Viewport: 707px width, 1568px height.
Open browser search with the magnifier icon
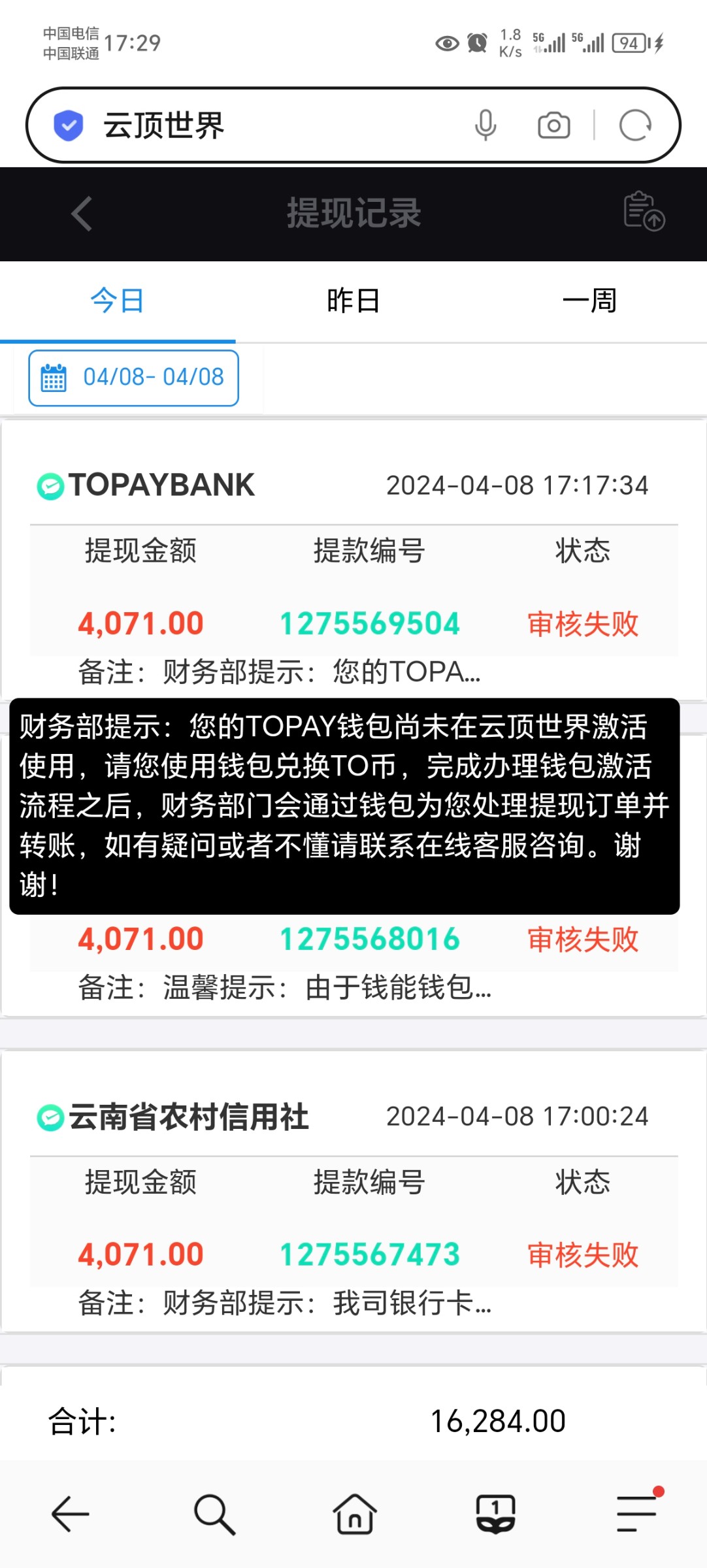click(214, 1513)
